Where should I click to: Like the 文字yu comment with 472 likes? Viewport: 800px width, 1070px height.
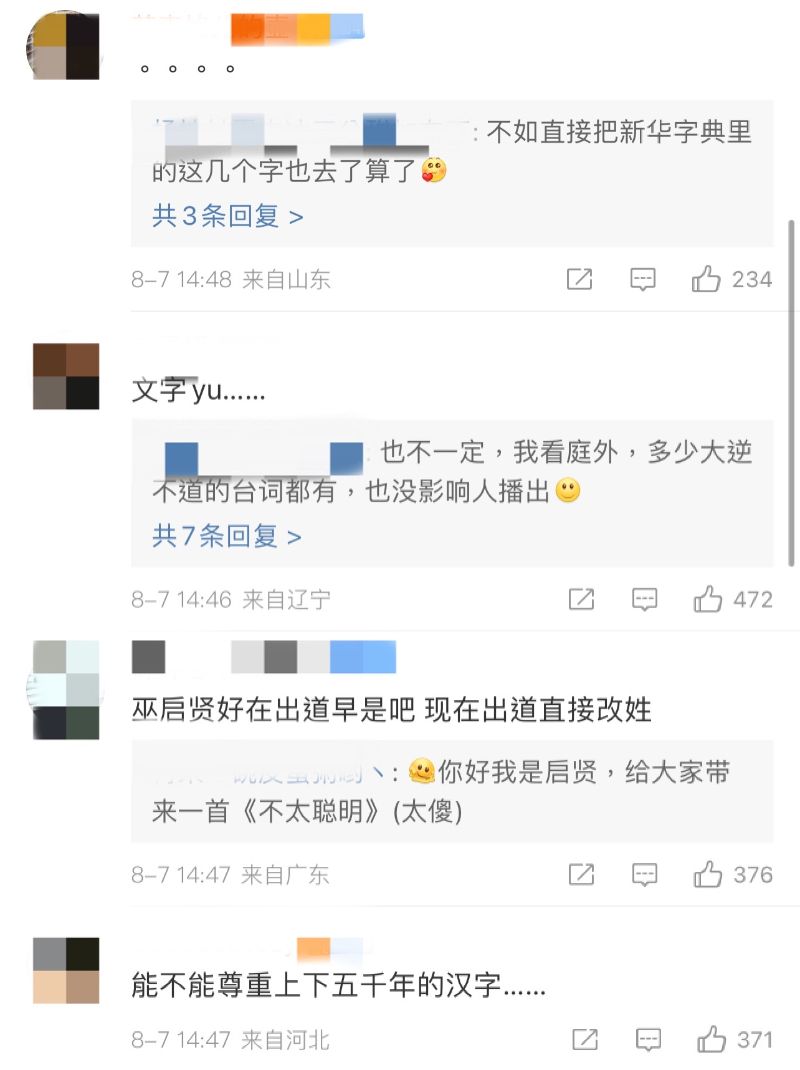708,599
